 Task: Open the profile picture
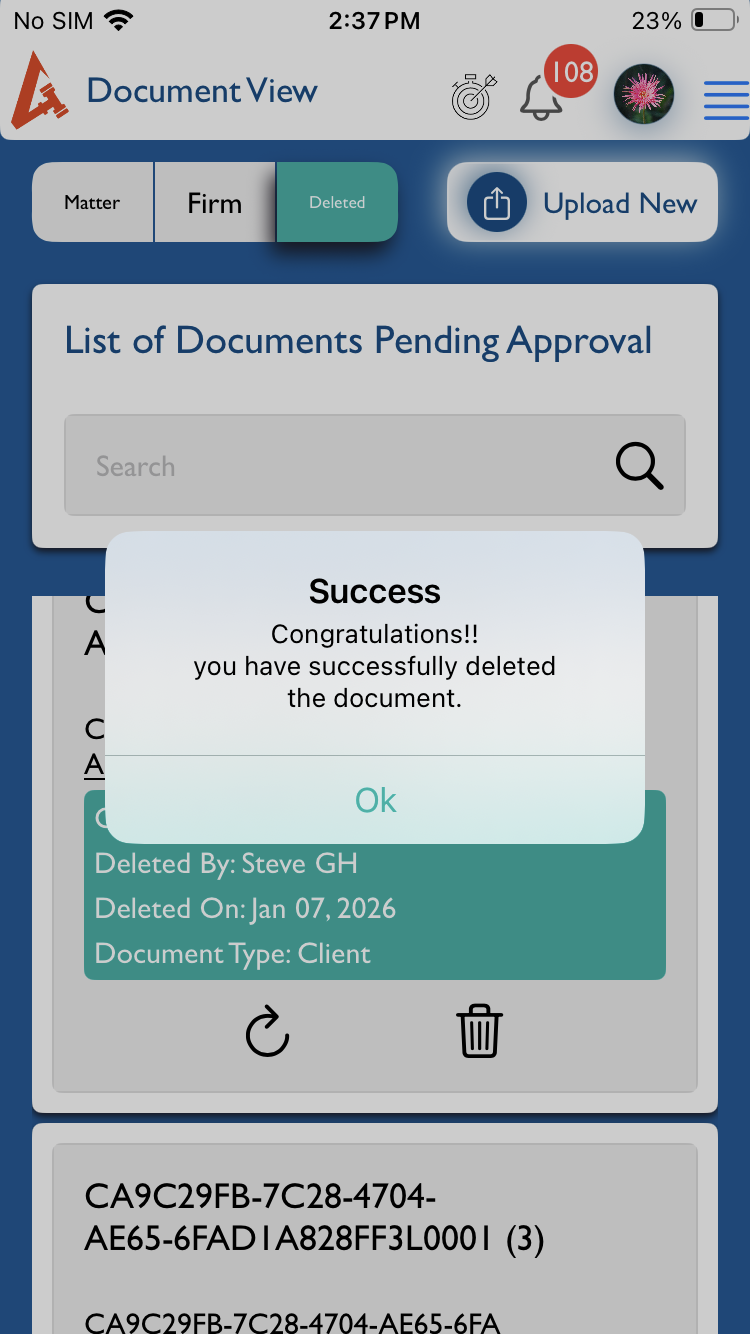pyautogui.click(x=643, y=95)
